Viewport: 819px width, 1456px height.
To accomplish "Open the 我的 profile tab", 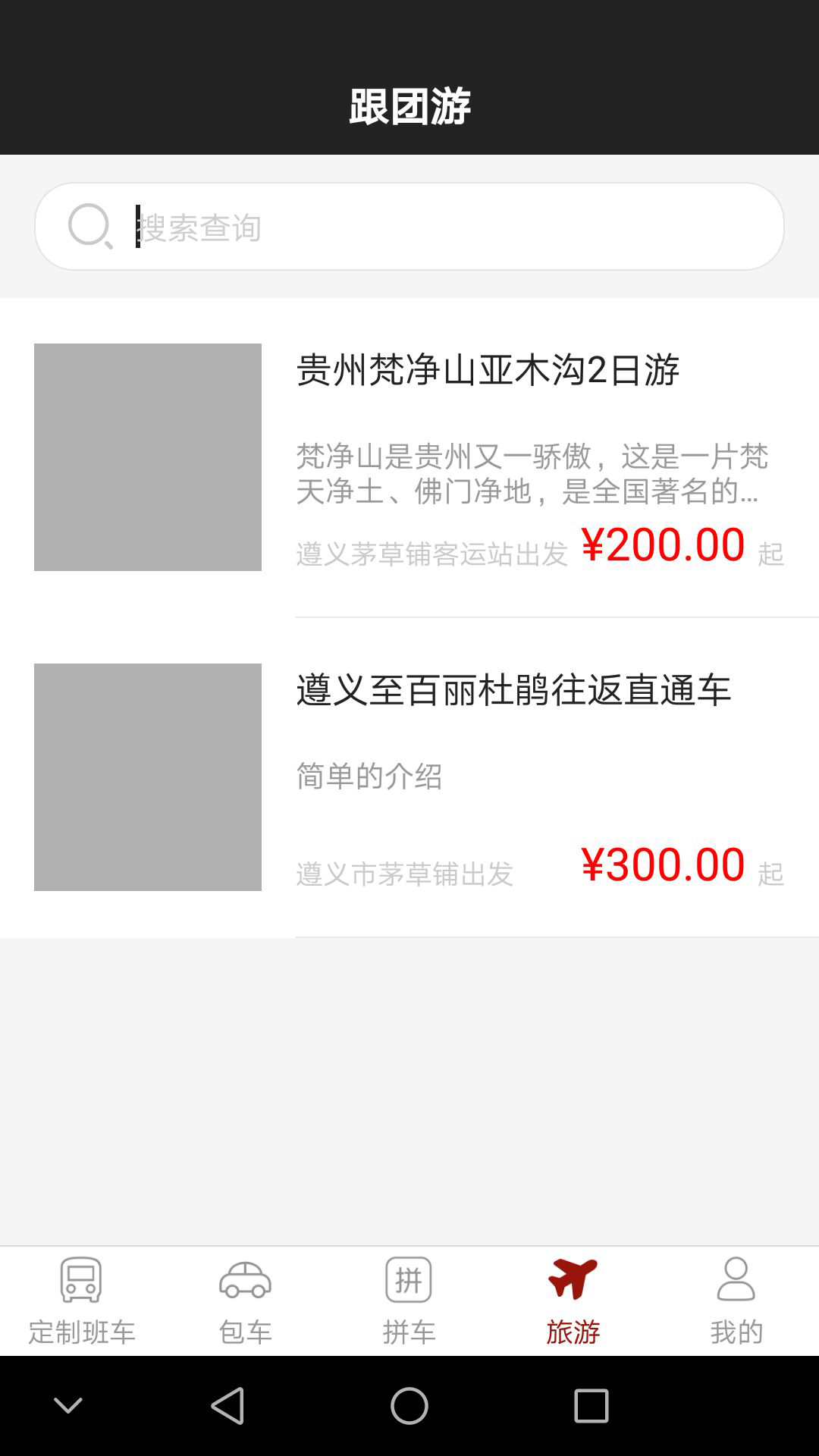I will pyautogui.click(x=736, y=1301).
